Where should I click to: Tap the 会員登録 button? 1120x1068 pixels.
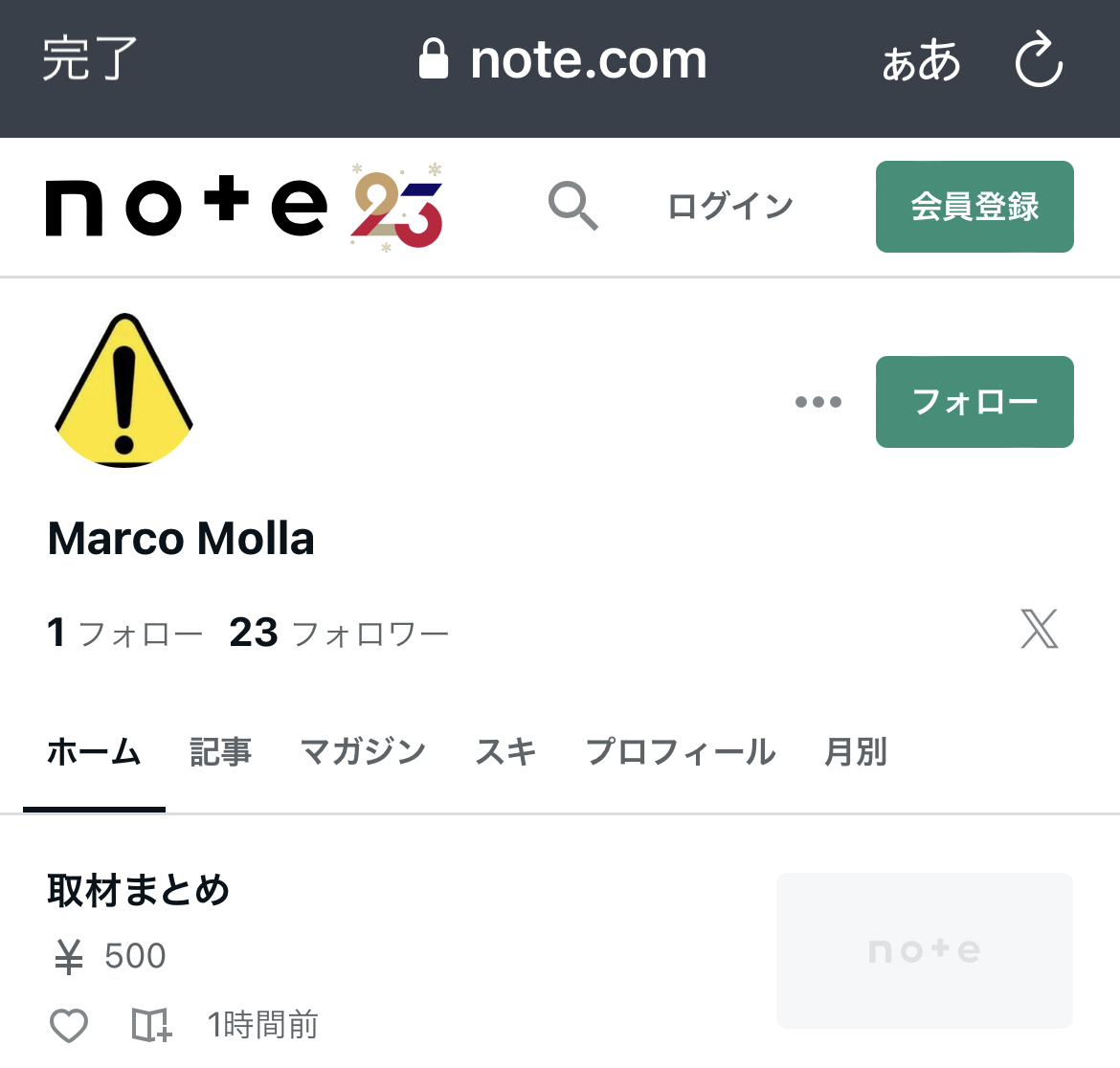974,207
